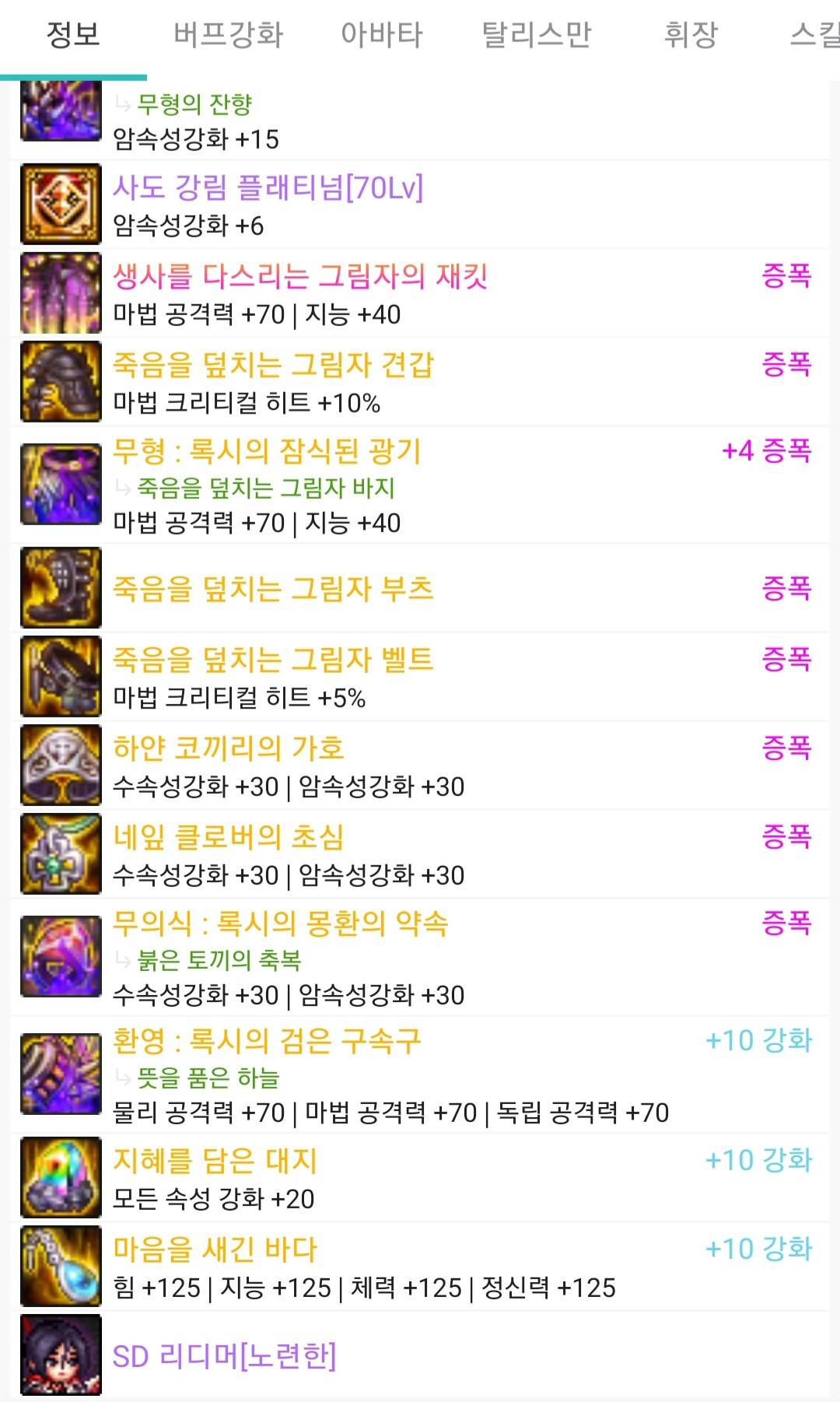Screen dimensions: 840x1402
Task: Select the 탈리스만 tab
Action: coord(536,35)
